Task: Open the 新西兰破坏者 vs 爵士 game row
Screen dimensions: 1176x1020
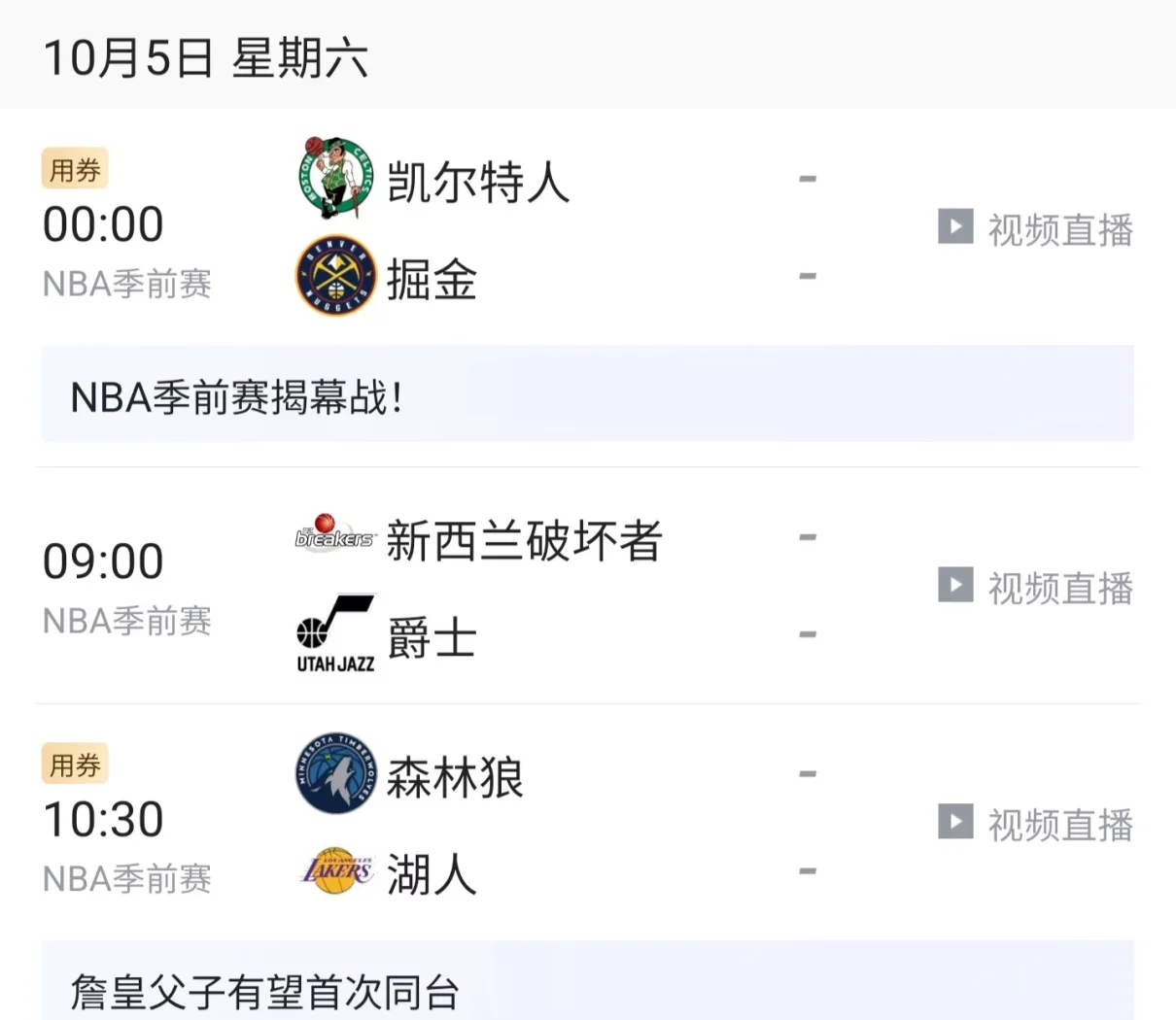Action: [544, 588]
